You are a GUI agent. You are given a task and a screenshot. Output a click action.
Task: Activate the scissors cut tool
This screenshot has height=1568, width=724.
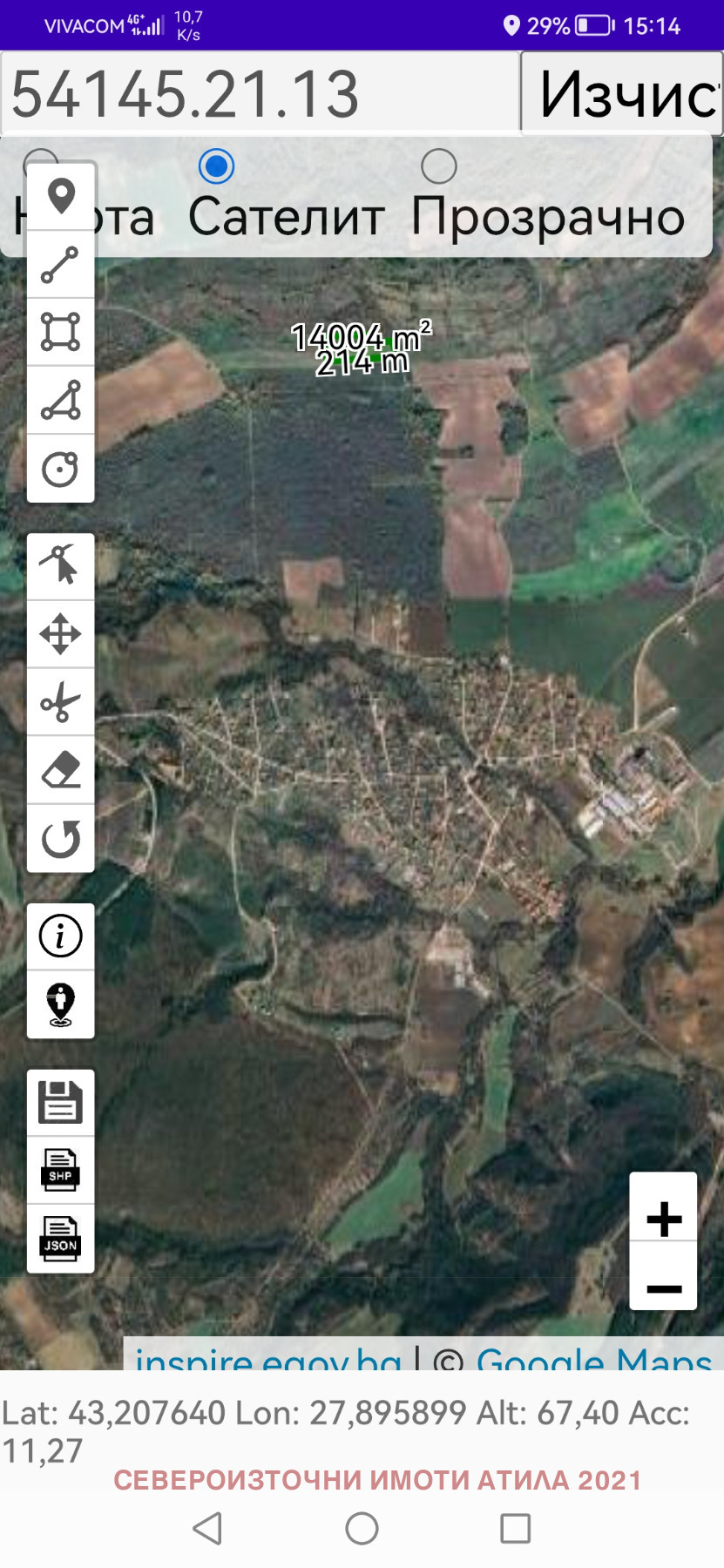pyautogui.click(x=61, y=702)
